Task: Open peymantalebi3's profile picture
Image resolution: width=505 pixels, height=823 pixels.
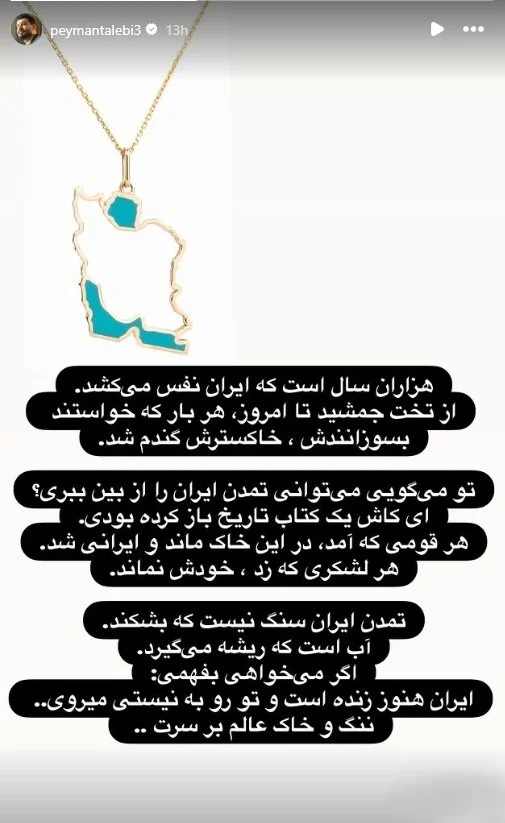Action: 26,29
